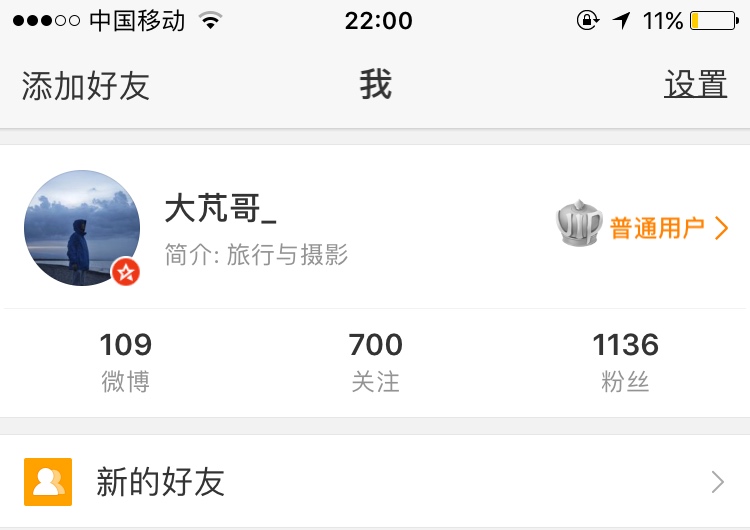The width and height of the screenshot is (750, 530).
Task: Open the profile avatar of 大芃哥_
Action: [81, 228]
